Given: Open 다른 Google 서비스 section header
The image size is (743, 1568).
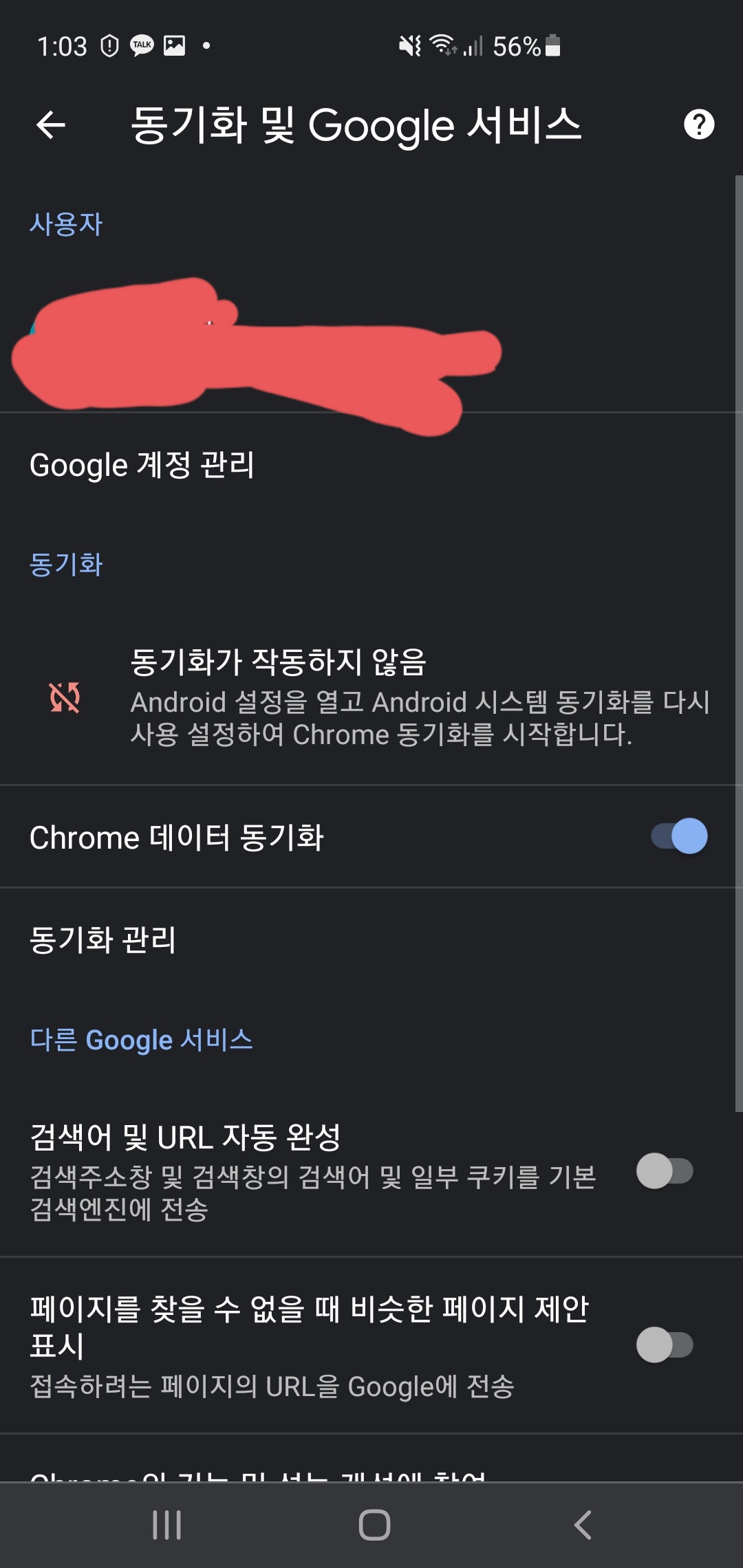Looking at the screenshot, I should pyautogui.click(x=141, y=1040).
